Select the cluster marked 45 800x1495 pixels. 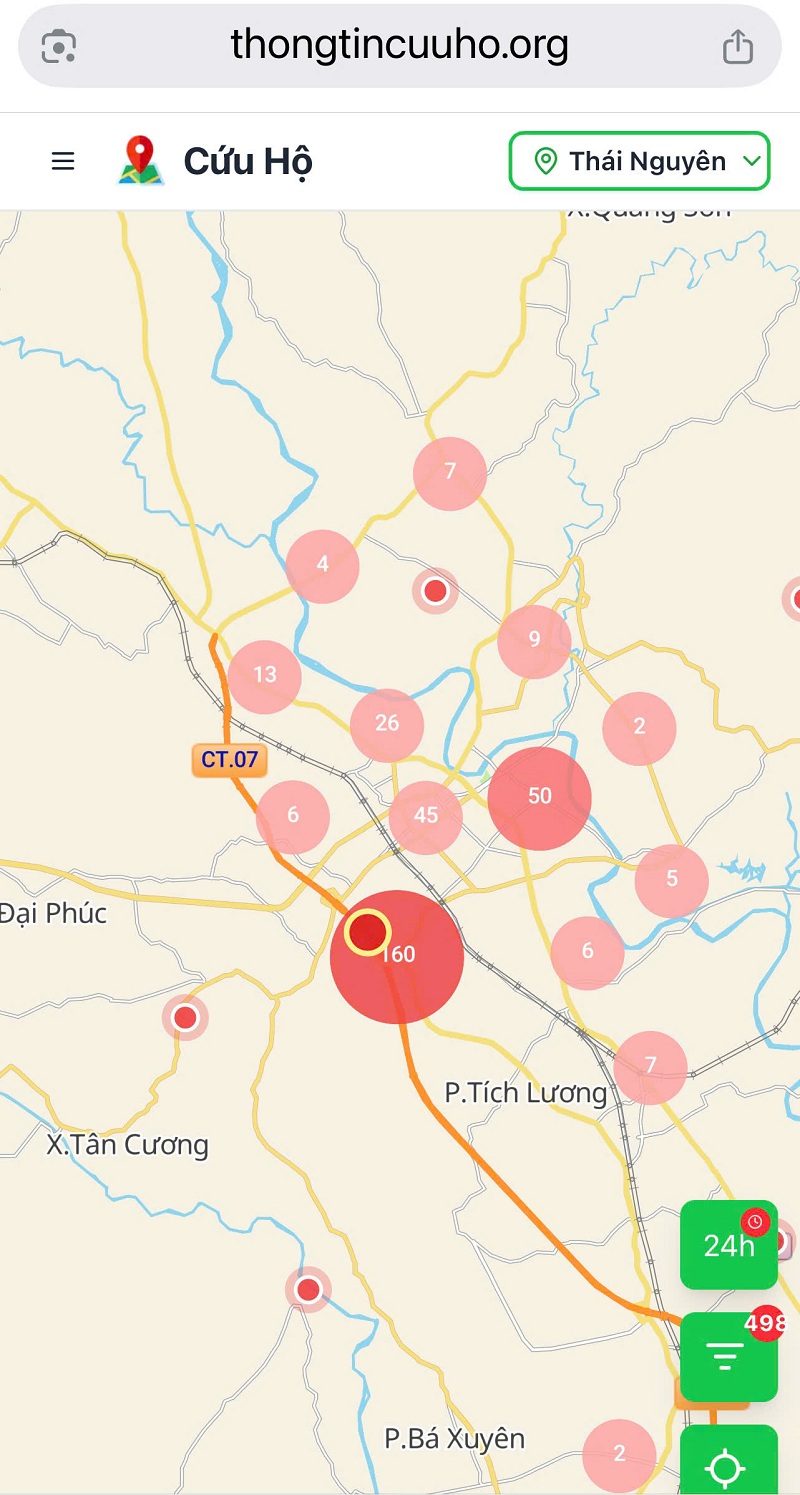point(426,816)
